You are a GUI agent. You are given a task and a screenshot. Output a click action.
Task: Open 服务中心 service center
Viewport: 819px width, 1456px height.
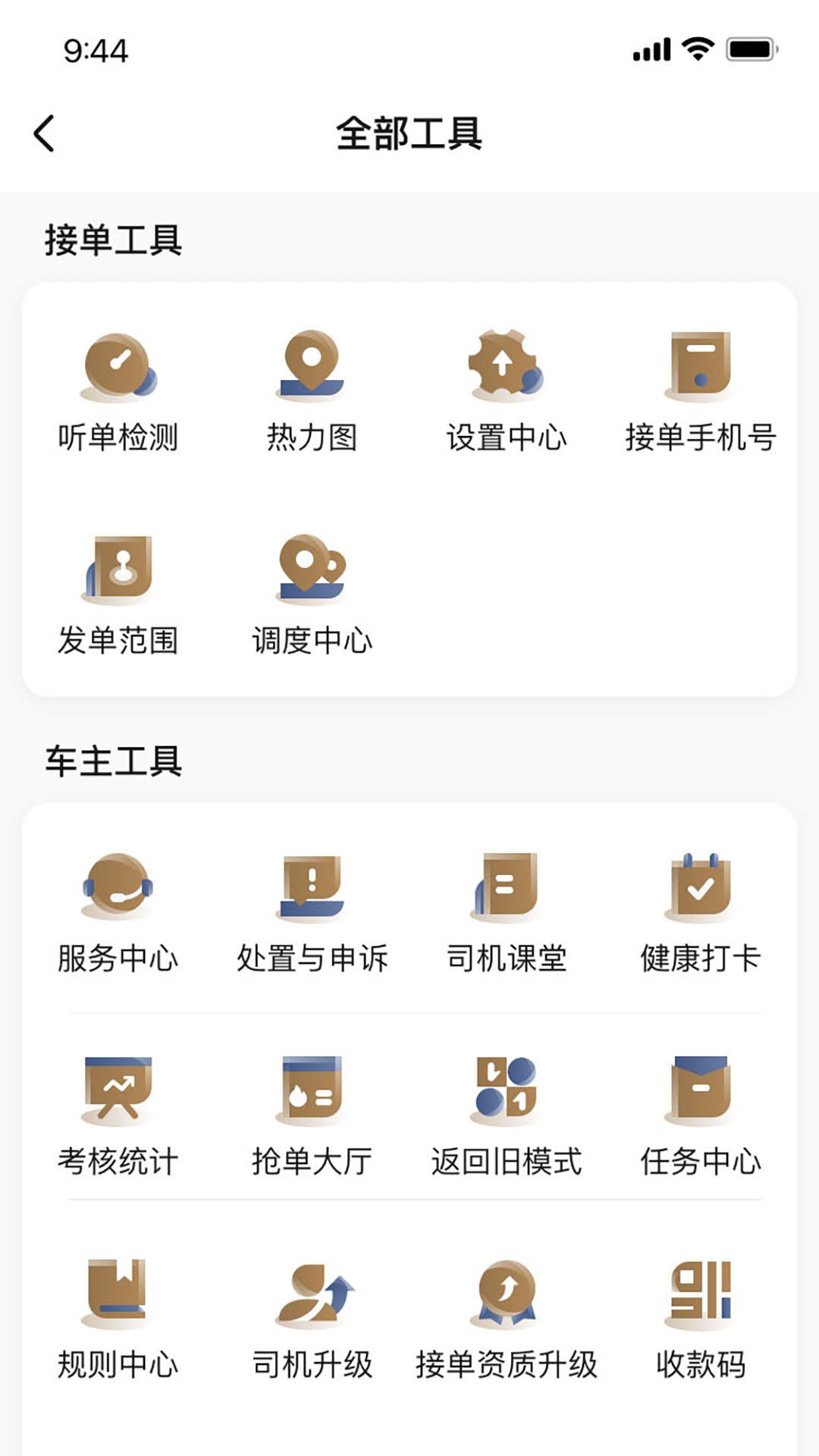click(x=118, y=910)
